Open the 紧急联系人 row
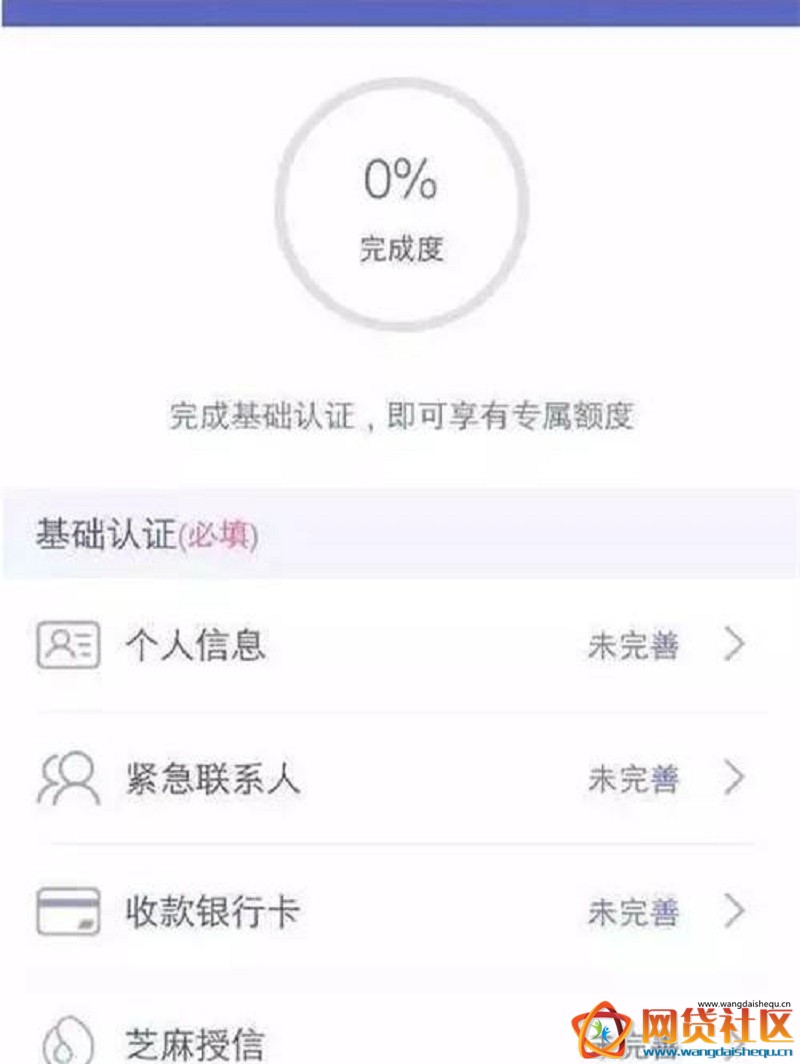800x1064 pixels. pos(400,778)
